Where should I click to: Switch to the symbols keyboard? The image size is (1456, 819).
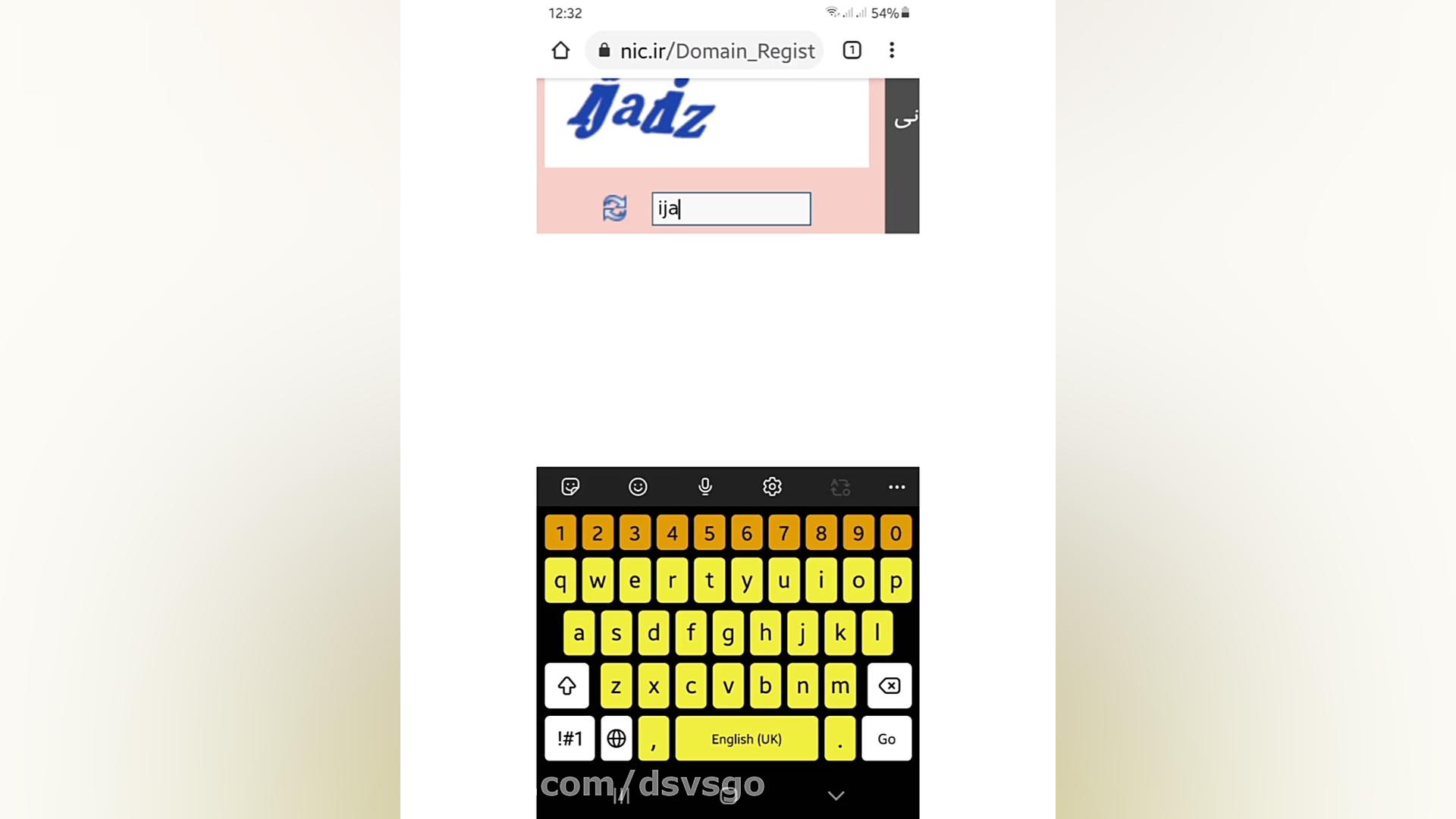[x=570, y=739]
